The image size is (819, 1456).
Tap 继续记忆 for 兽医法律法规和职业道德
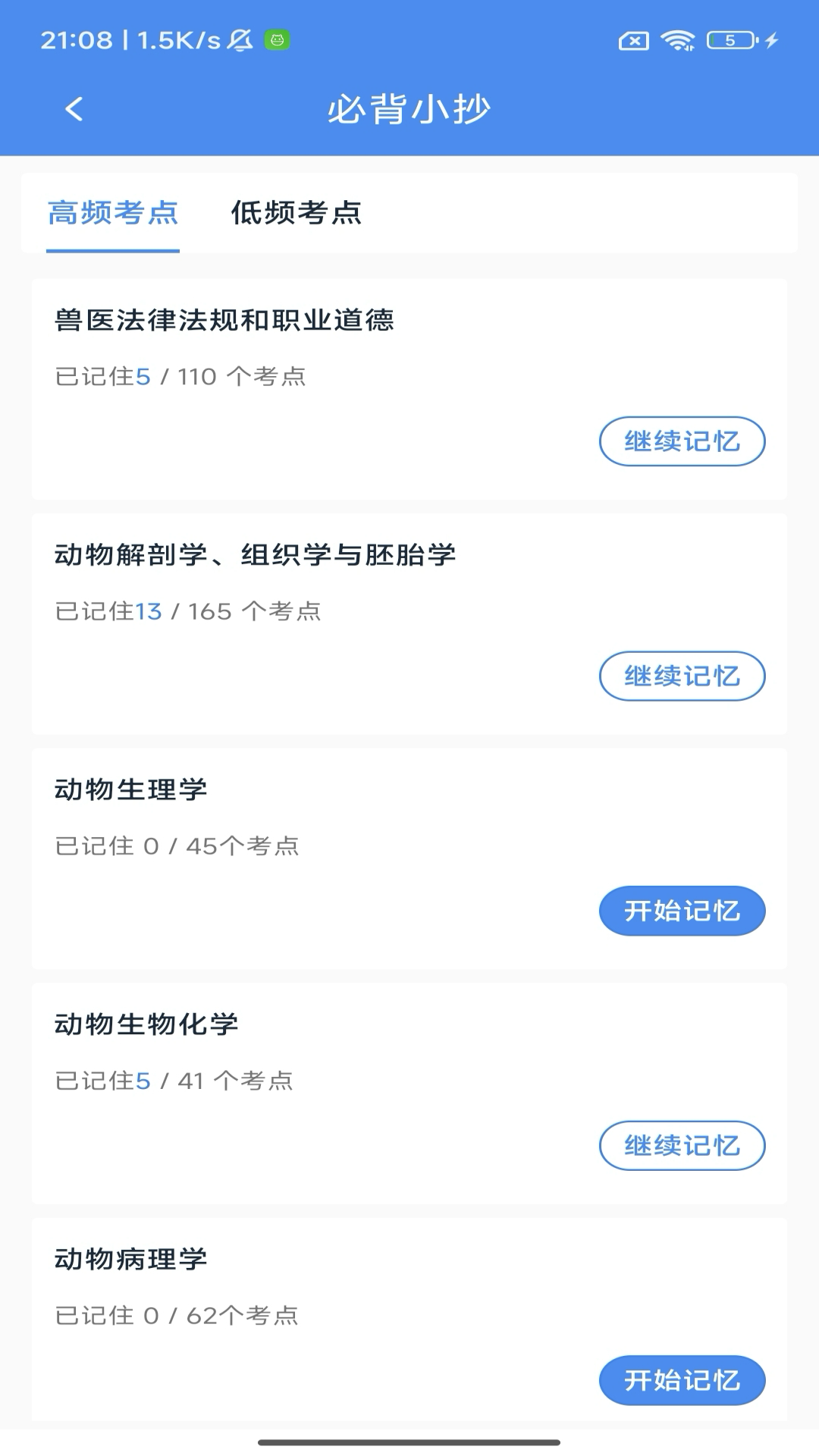682,441
